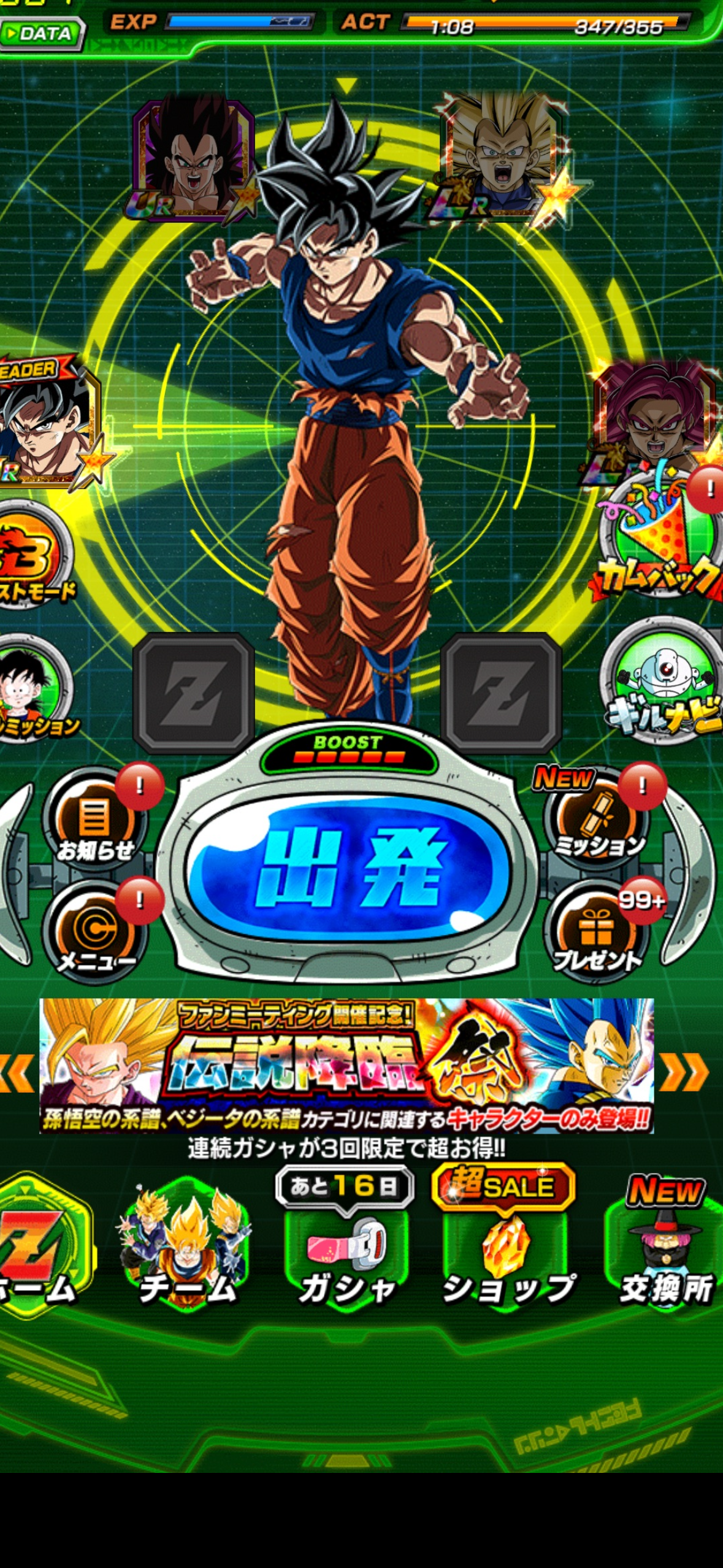Open the DATA button
The height and width of the screenshot is (1568, 723).
40,33
